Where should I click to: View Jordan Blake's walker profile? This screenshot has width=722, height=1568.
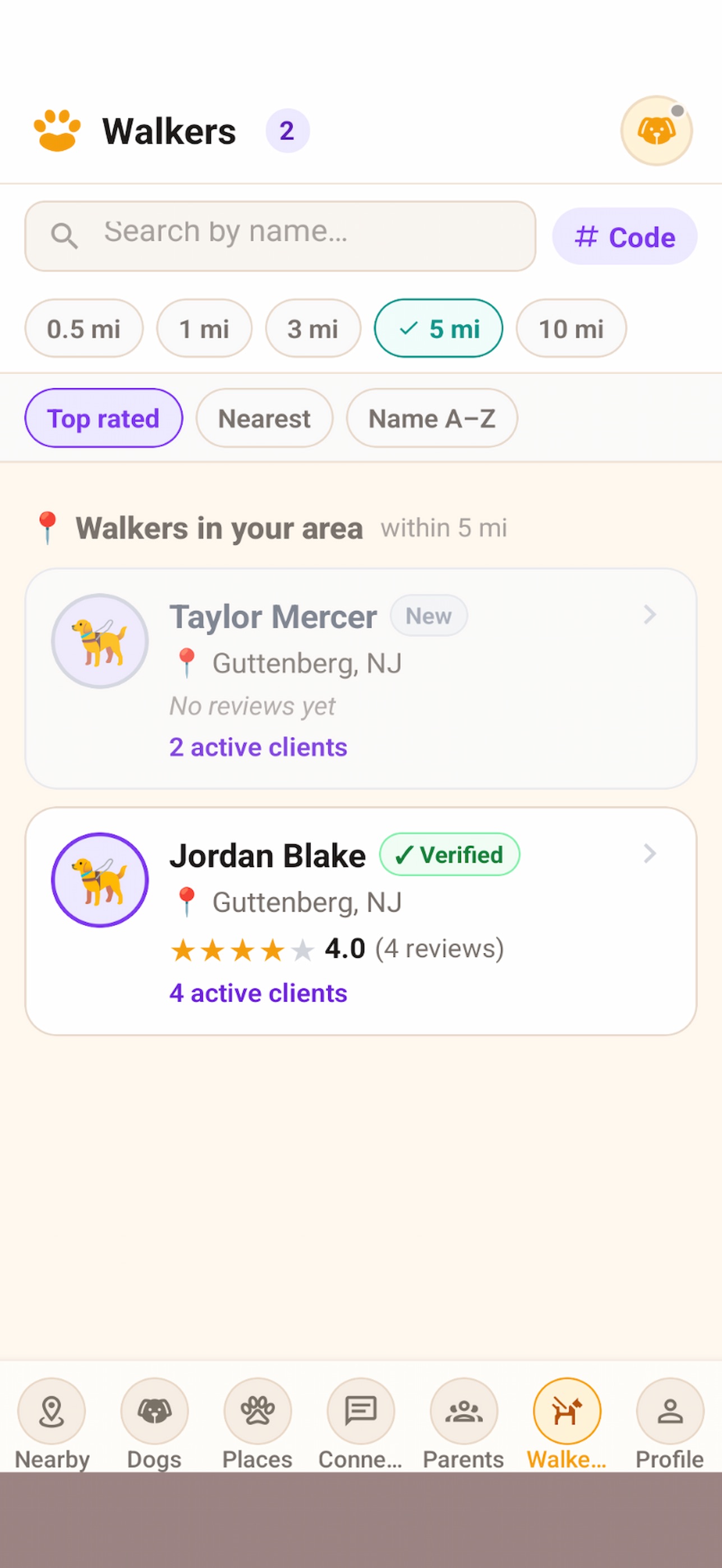point(361,921)
